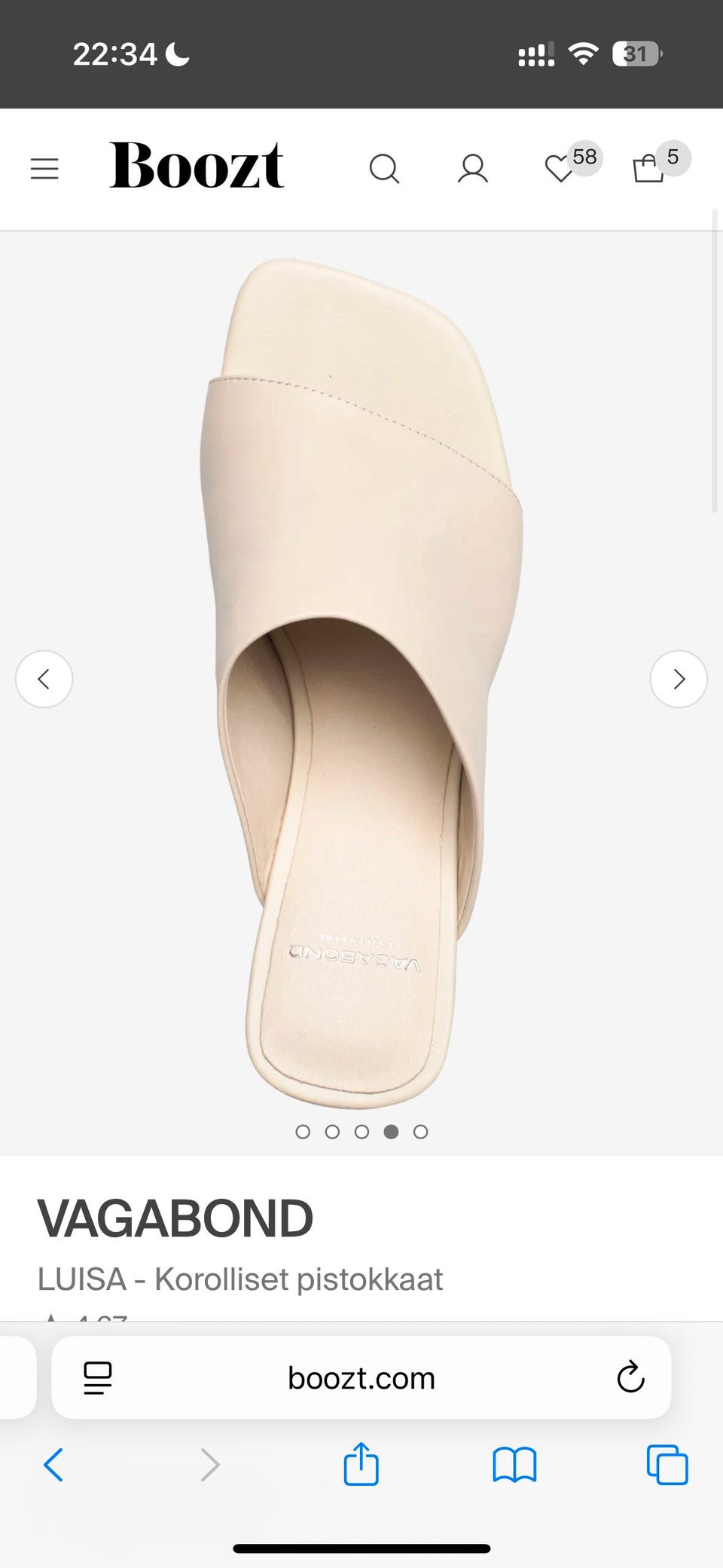Viewport: 723px width, 1568px height.
Task: Open Safari page settings menu
Action: click(97, 1378)
